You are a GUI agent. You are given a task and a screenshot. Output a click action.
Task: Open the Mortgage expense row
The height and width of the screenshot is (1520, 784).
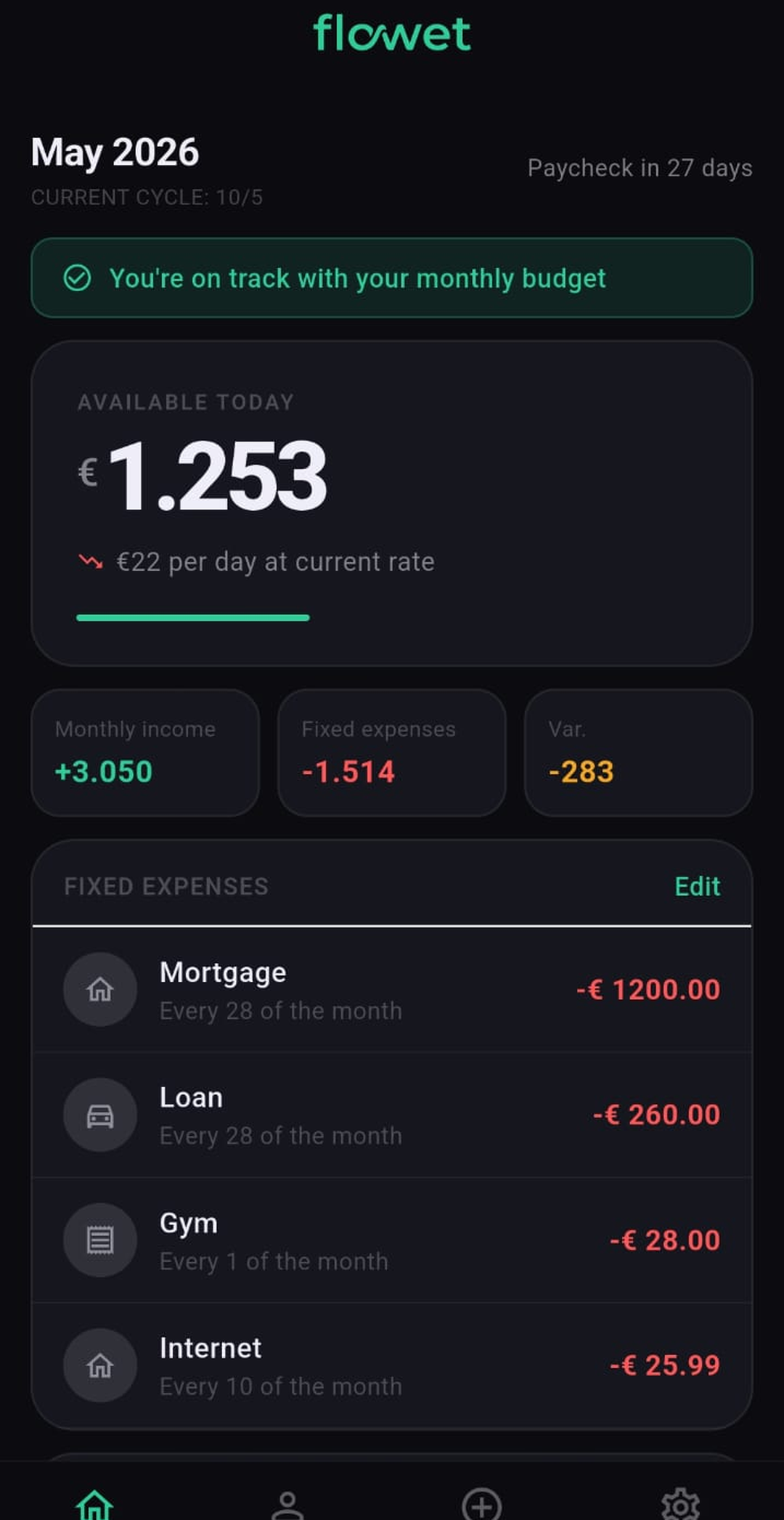[392, 990]
